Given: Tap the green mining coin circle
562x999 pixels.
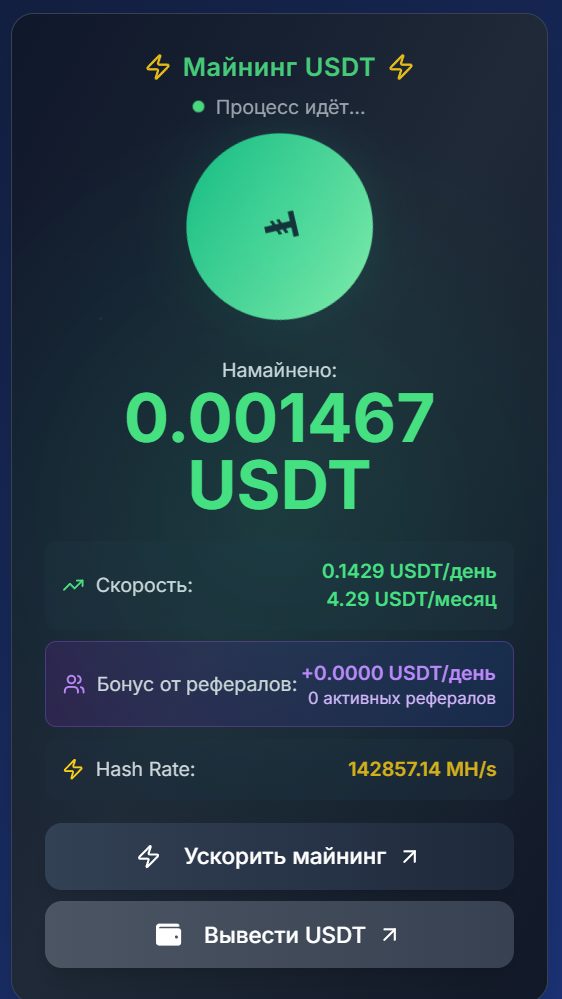Looking at the screenshot, I should click(280, 227).
